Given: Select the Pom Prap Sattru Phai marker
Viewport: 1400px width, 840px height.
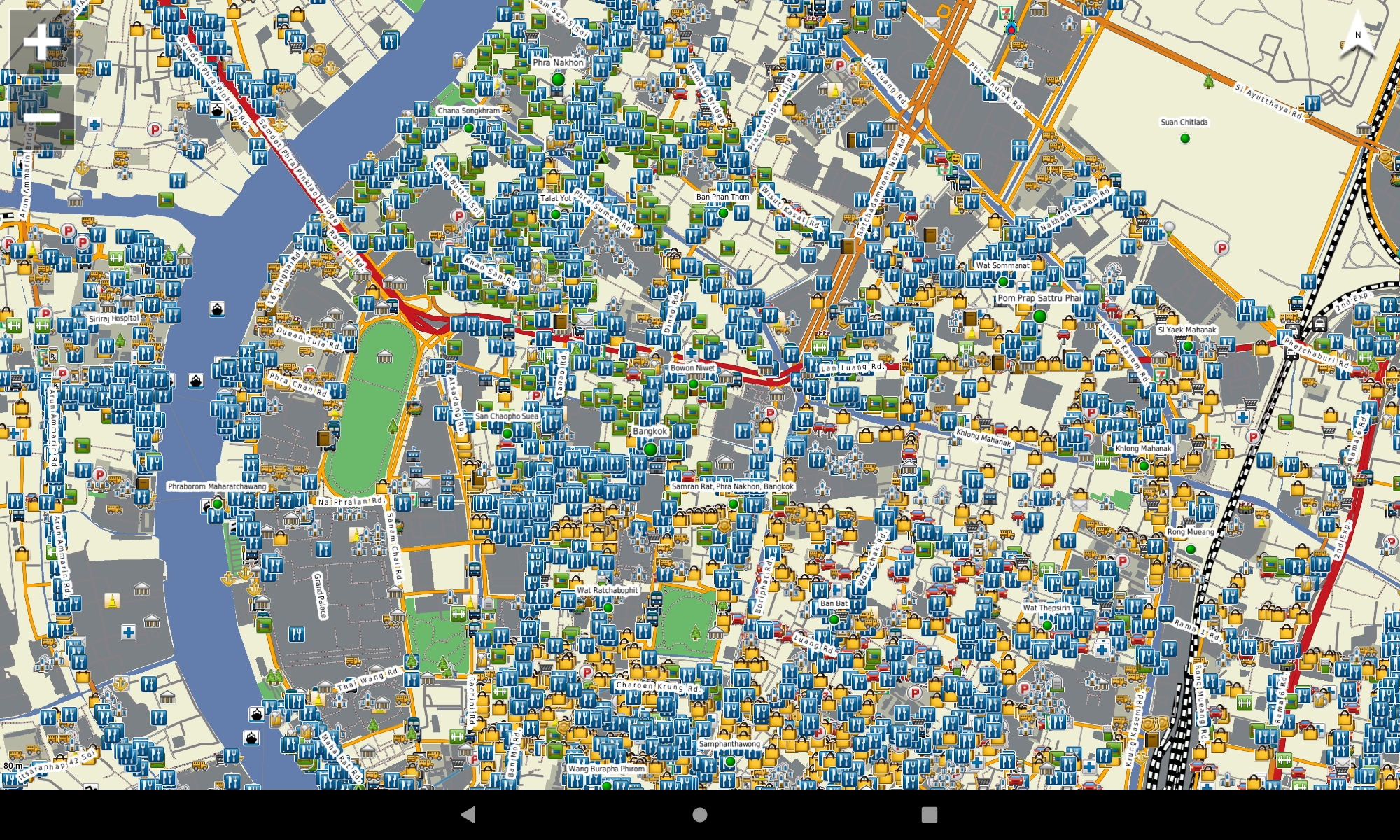Looking at the screenshot, I should click(x=1039, y=316).
